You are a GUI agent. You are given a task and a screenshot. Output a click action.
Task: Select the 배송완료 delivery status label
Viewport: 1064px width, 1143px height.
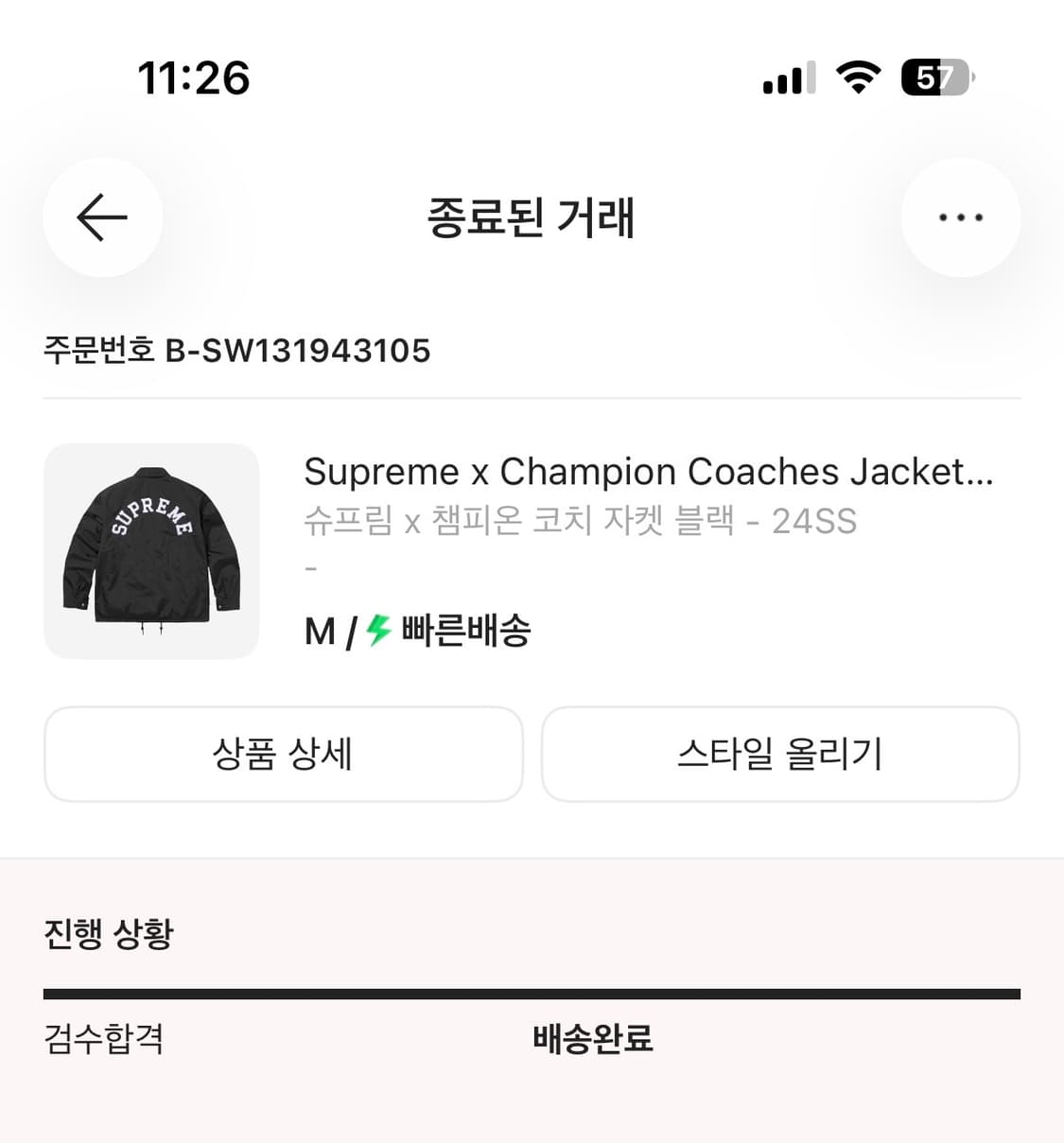[591, 1039]
